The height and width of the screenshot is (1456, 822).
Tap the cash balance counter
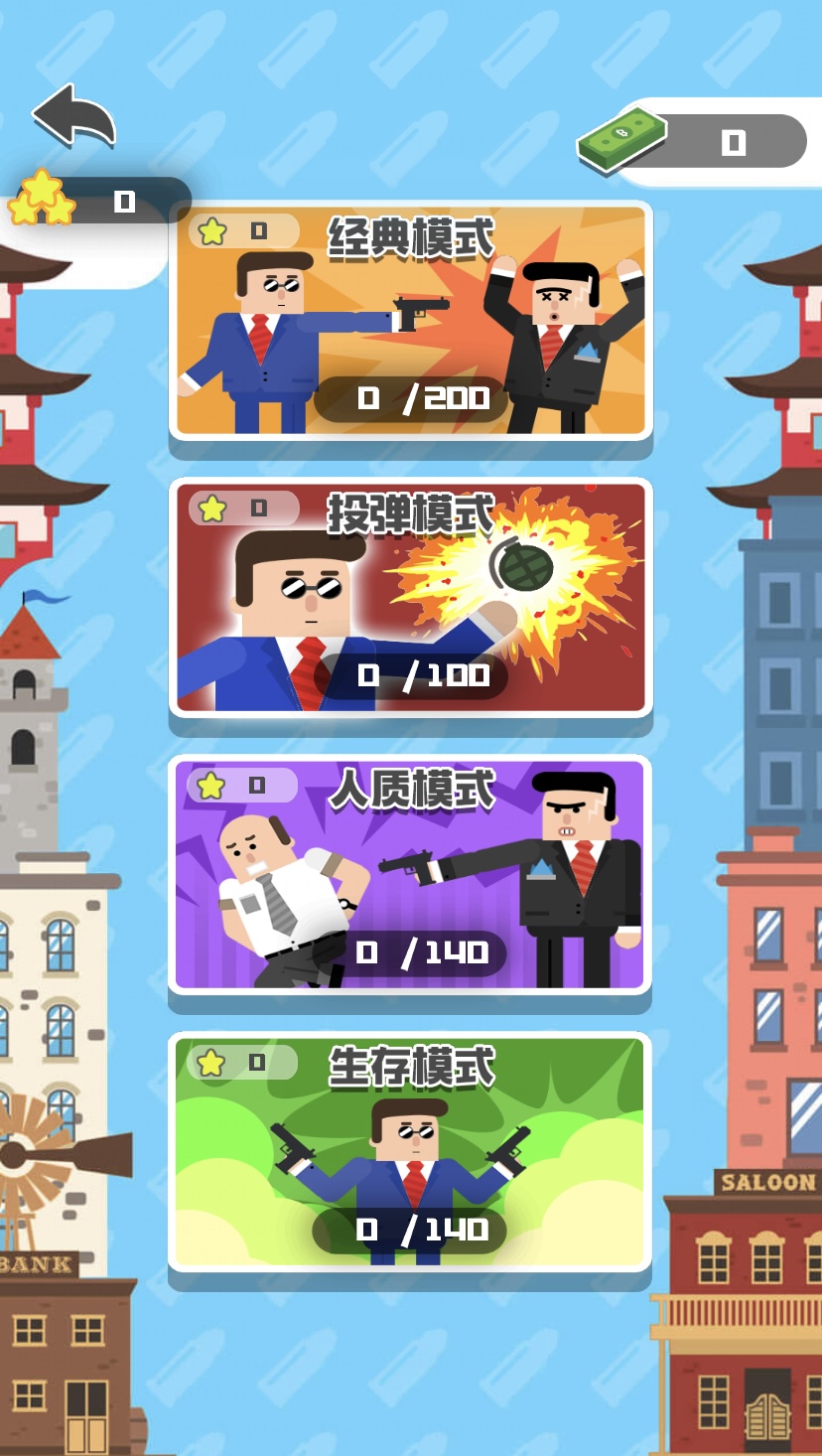point(695,141)
